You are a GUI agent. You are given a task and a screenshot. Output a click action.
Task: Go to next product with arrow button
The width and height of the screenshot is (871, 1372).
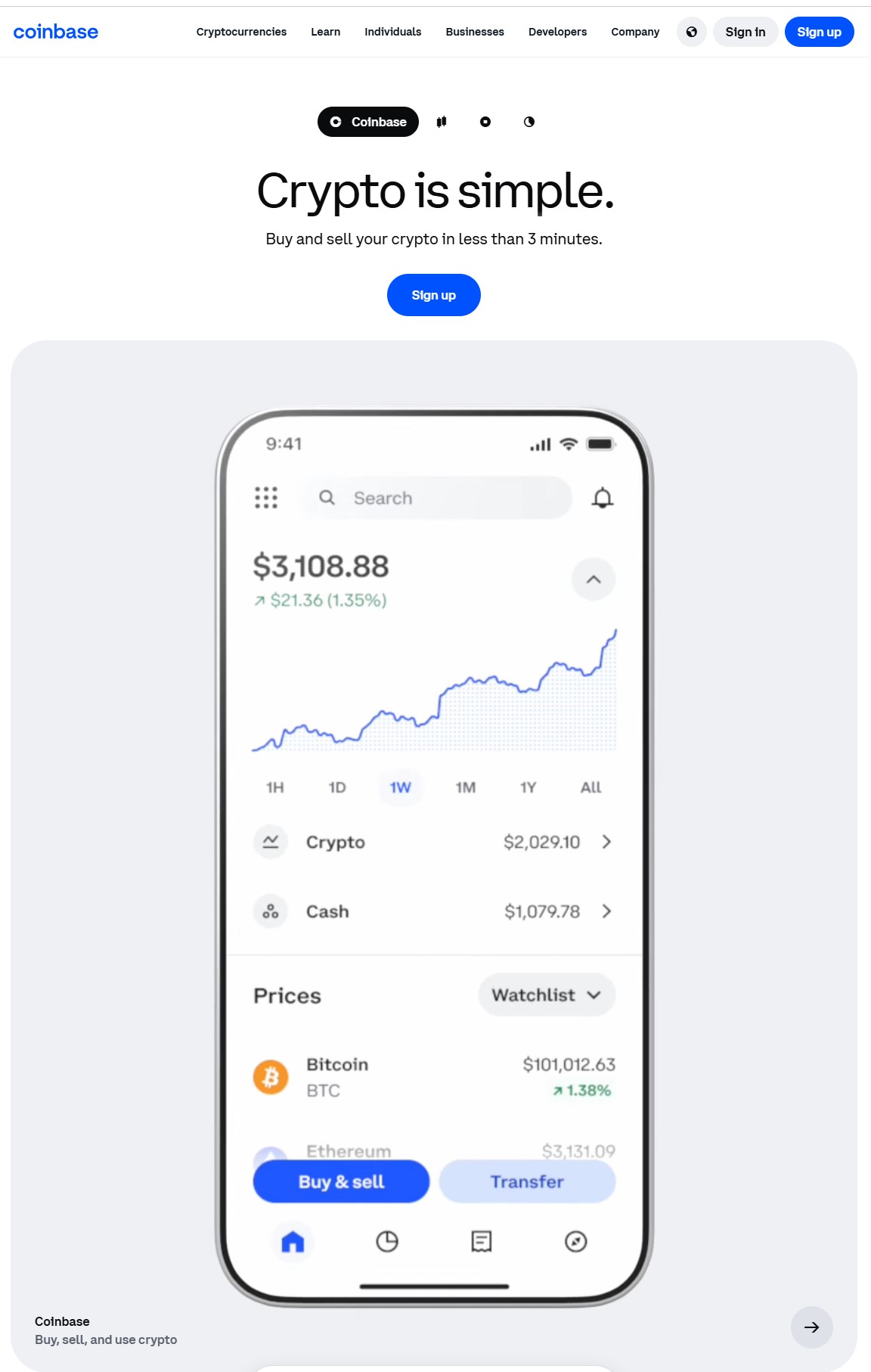tap(811, 1327)
